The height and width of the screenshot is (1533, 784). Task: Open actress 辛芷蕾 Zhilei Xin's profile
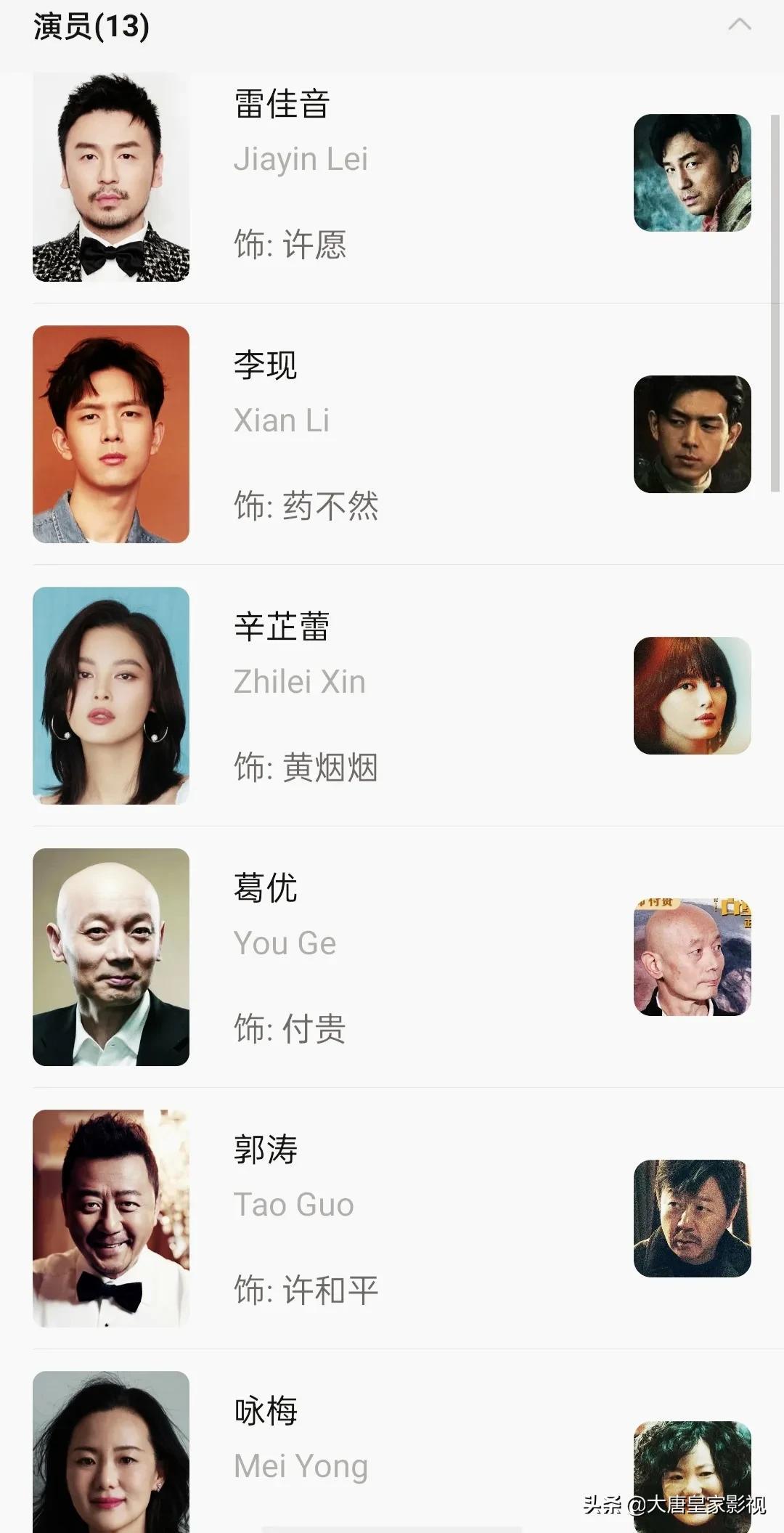click(x=111, y=696)
